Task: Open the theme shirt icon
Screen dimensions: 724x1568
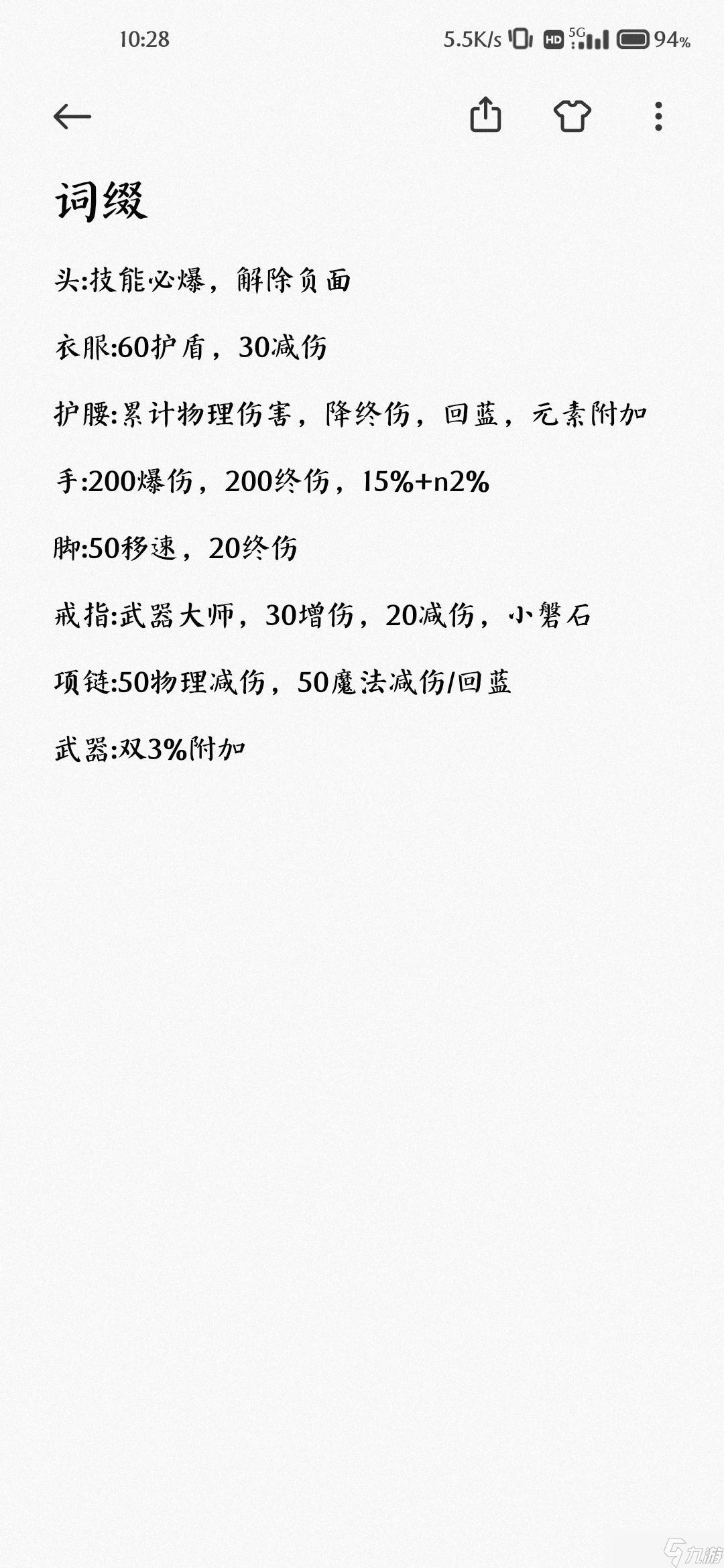Action: (x=572, y=116)
